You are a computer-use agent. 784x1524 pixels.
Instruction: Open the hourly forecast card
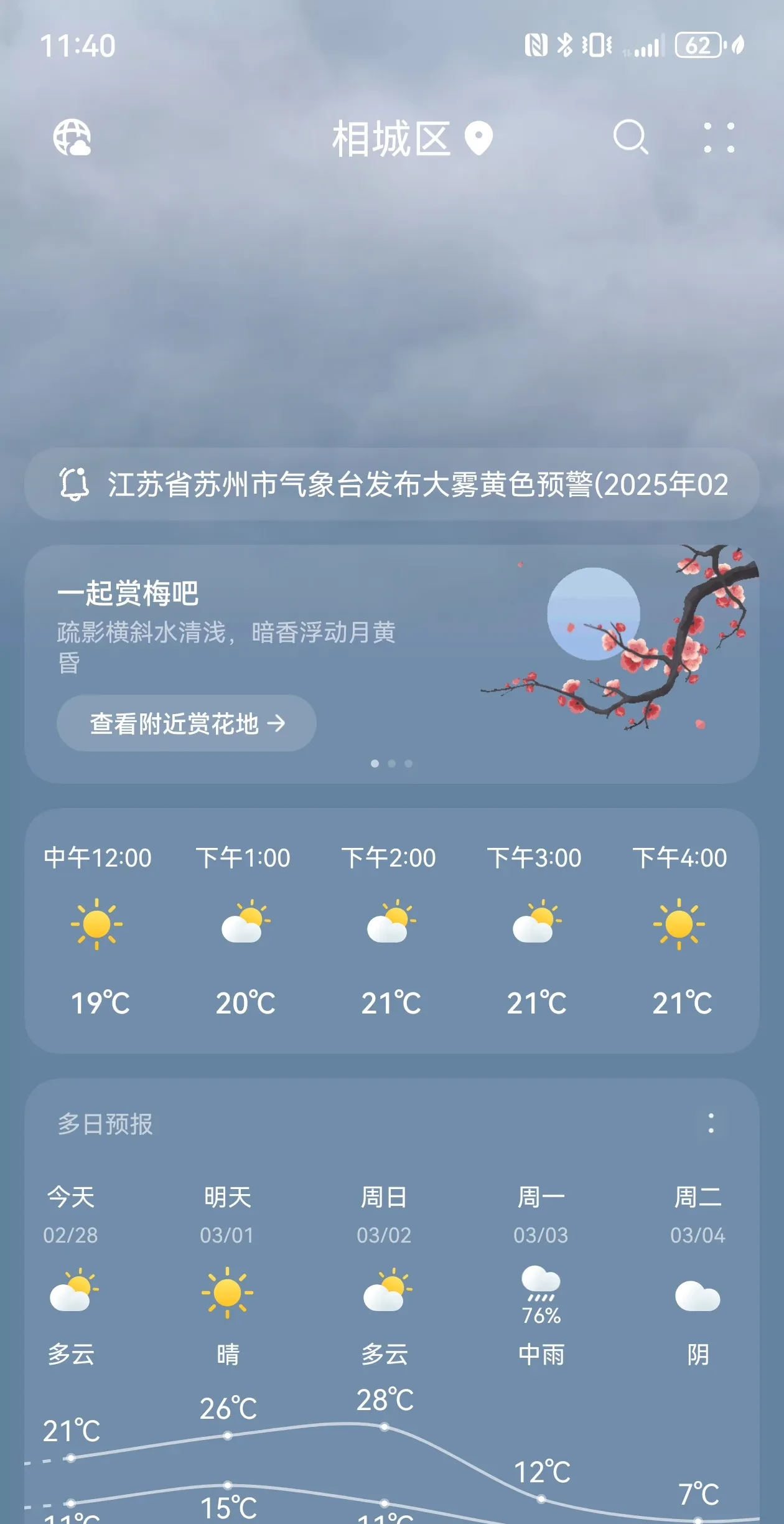point(392,931)
